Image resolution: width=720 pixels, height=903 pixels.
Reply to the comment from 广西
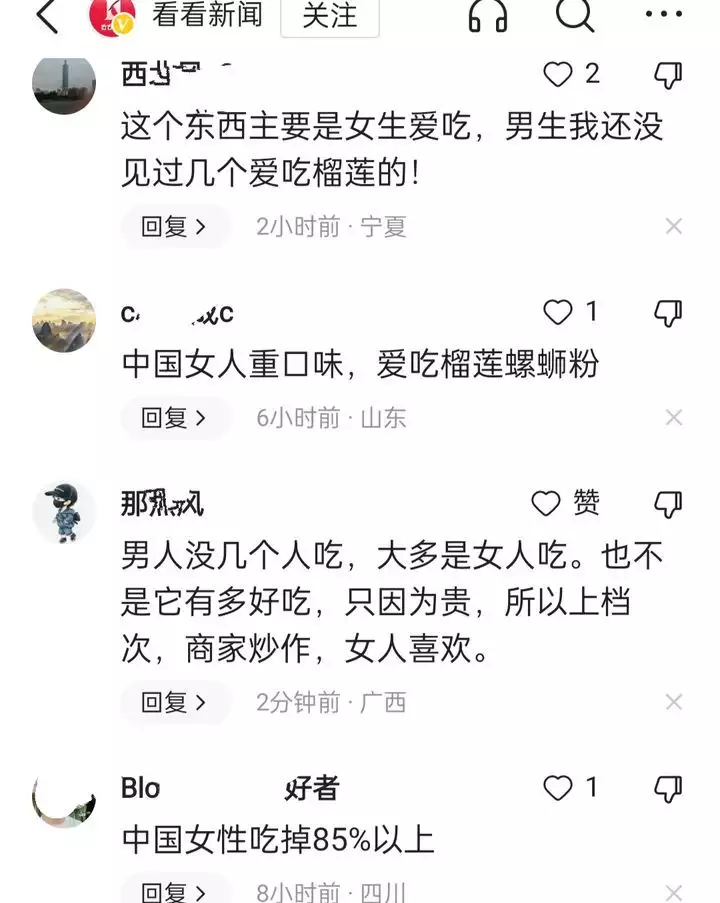pyautogui.click(x=174, y=702)
